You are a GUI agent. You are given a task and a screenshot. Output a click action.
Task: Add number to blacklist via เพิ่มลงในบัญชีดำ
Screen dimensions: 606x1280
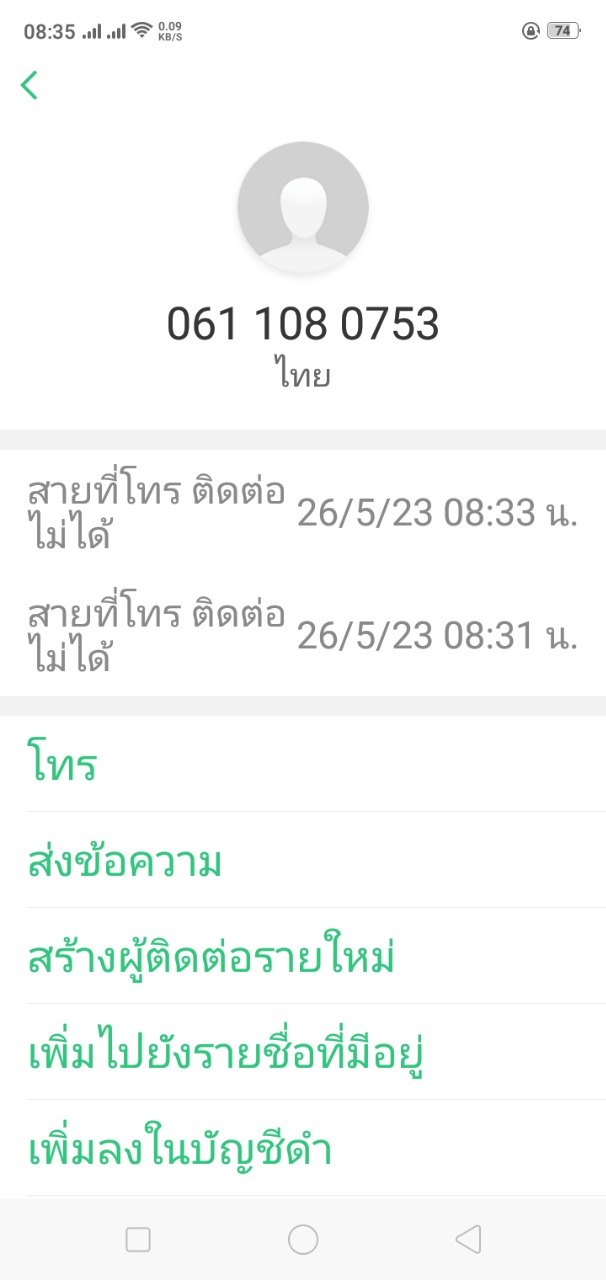(180, 1149)
